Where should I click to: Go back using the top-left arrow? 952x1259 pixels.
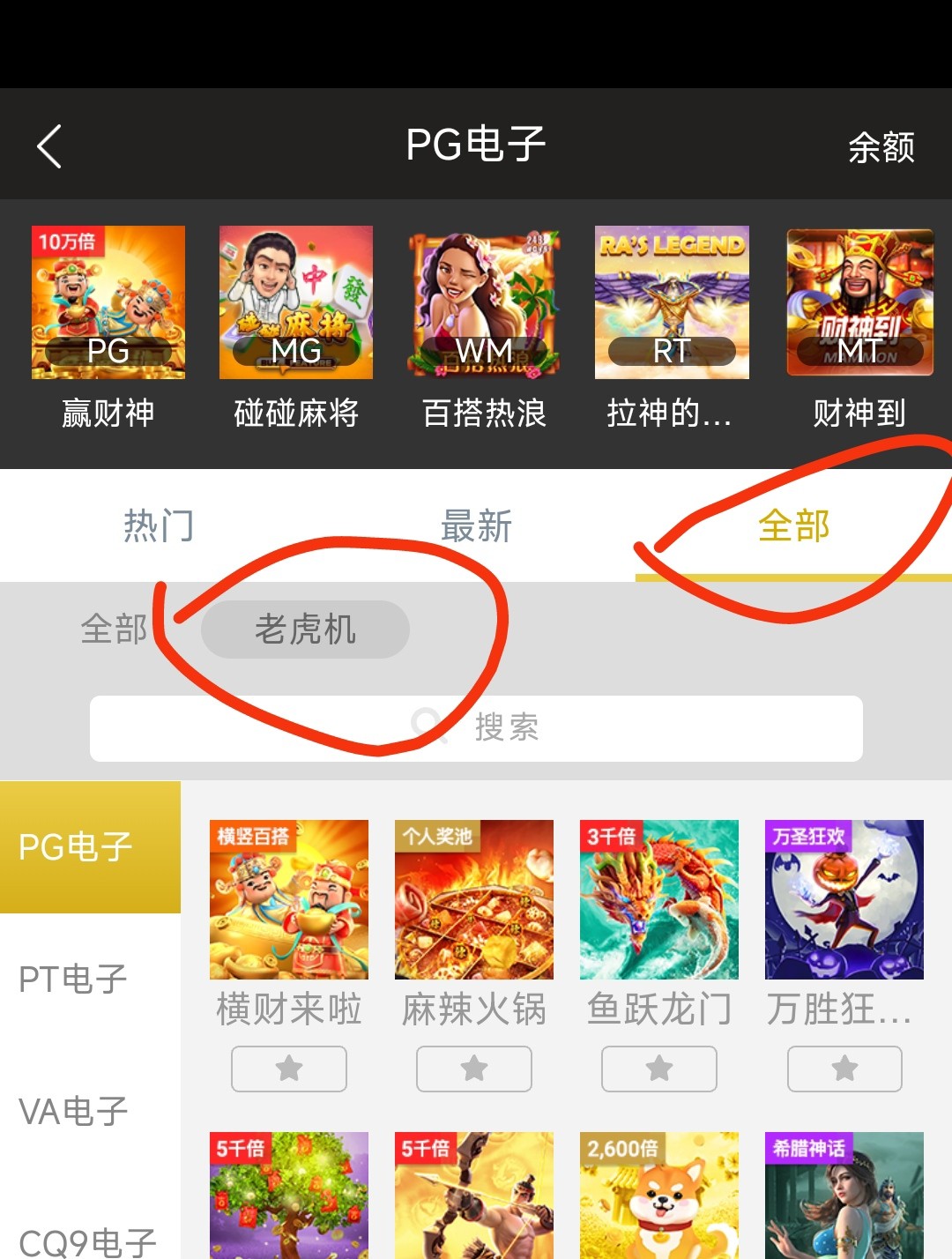(x=49, y=146)
